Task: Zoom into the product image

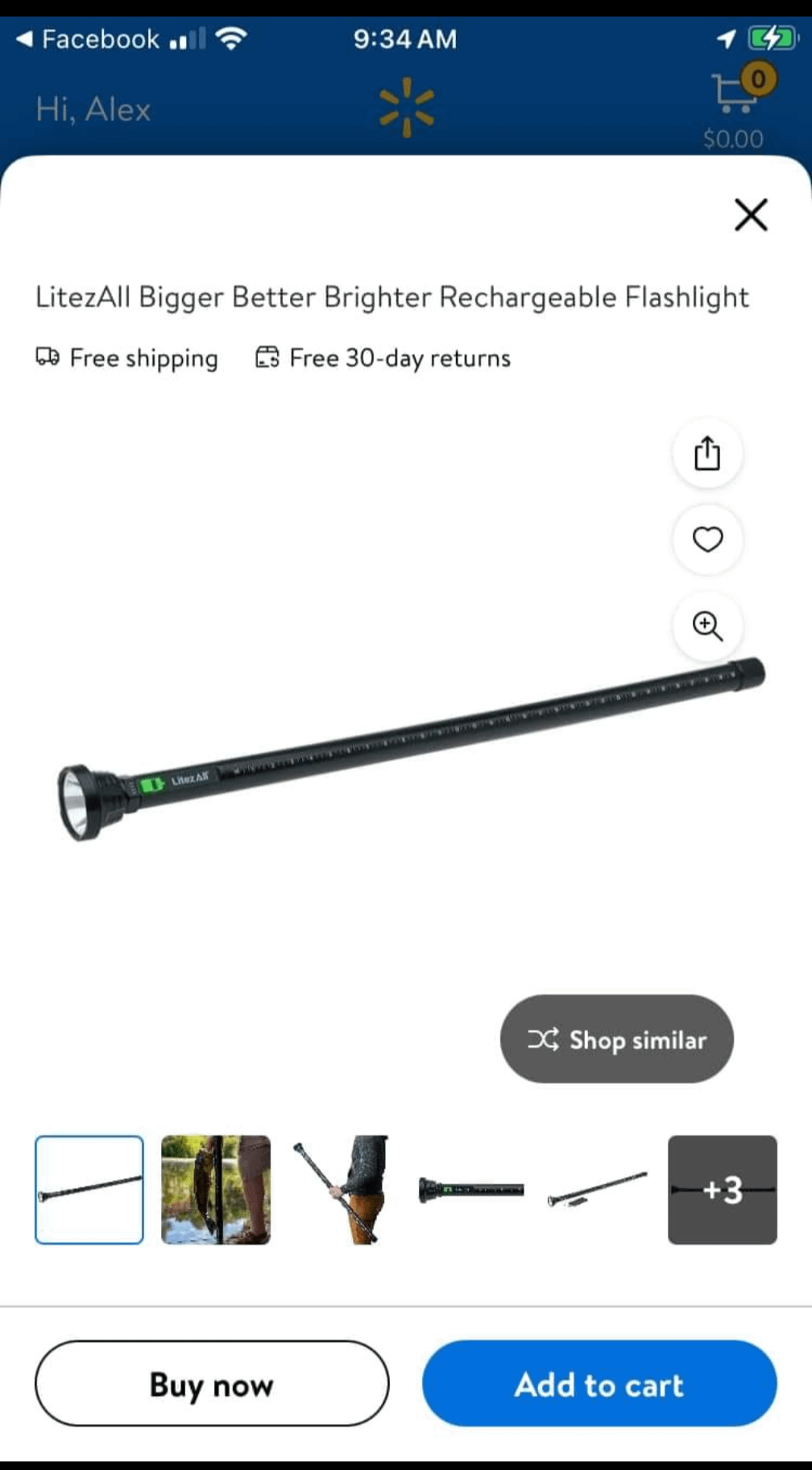Action: tap(707, 625)
